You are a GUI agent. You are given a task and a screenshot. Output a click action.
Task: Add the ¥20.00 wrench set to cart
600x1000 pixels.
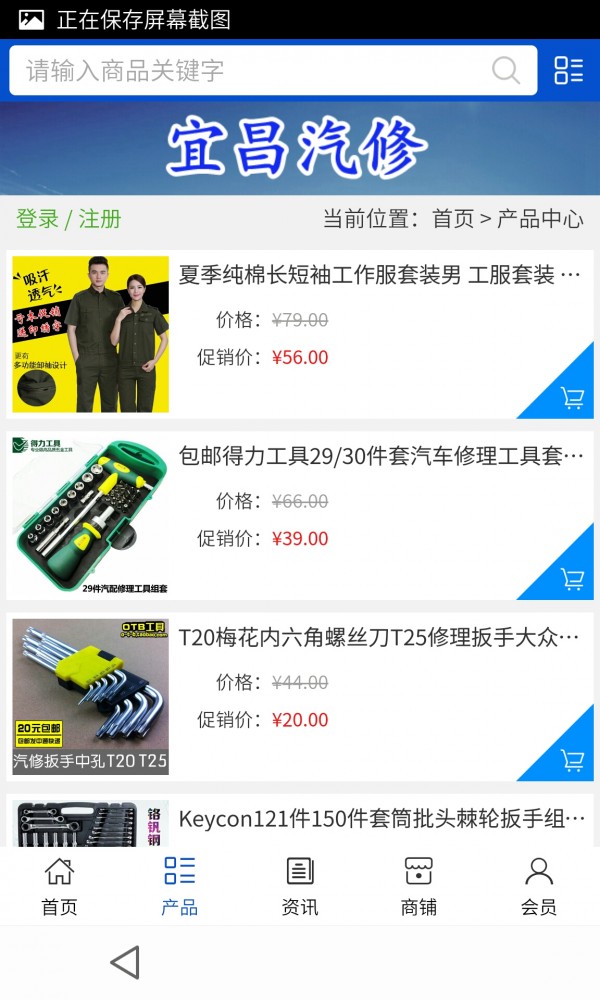(x=572, y=760)
